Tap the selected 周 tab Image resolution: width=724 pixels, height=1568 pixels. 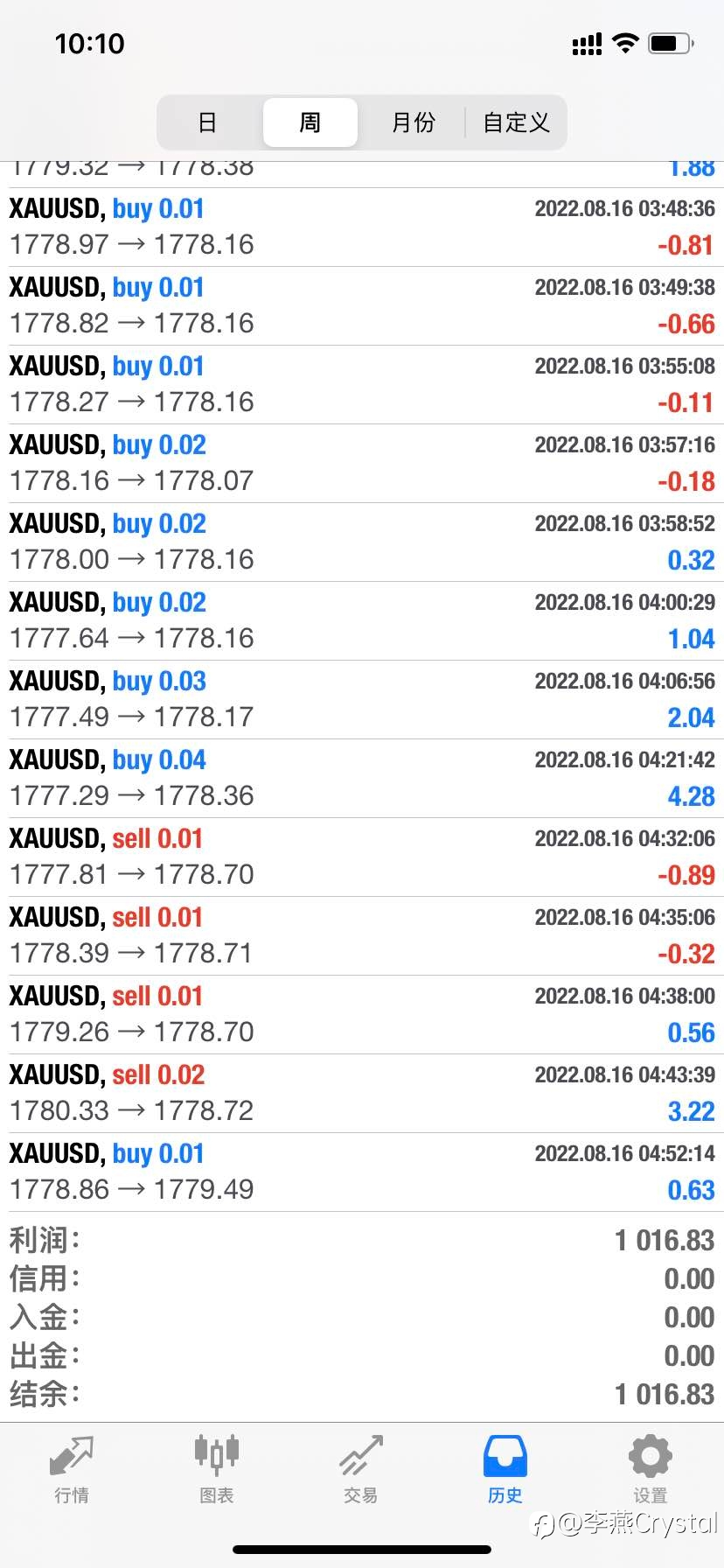point(310,122)
